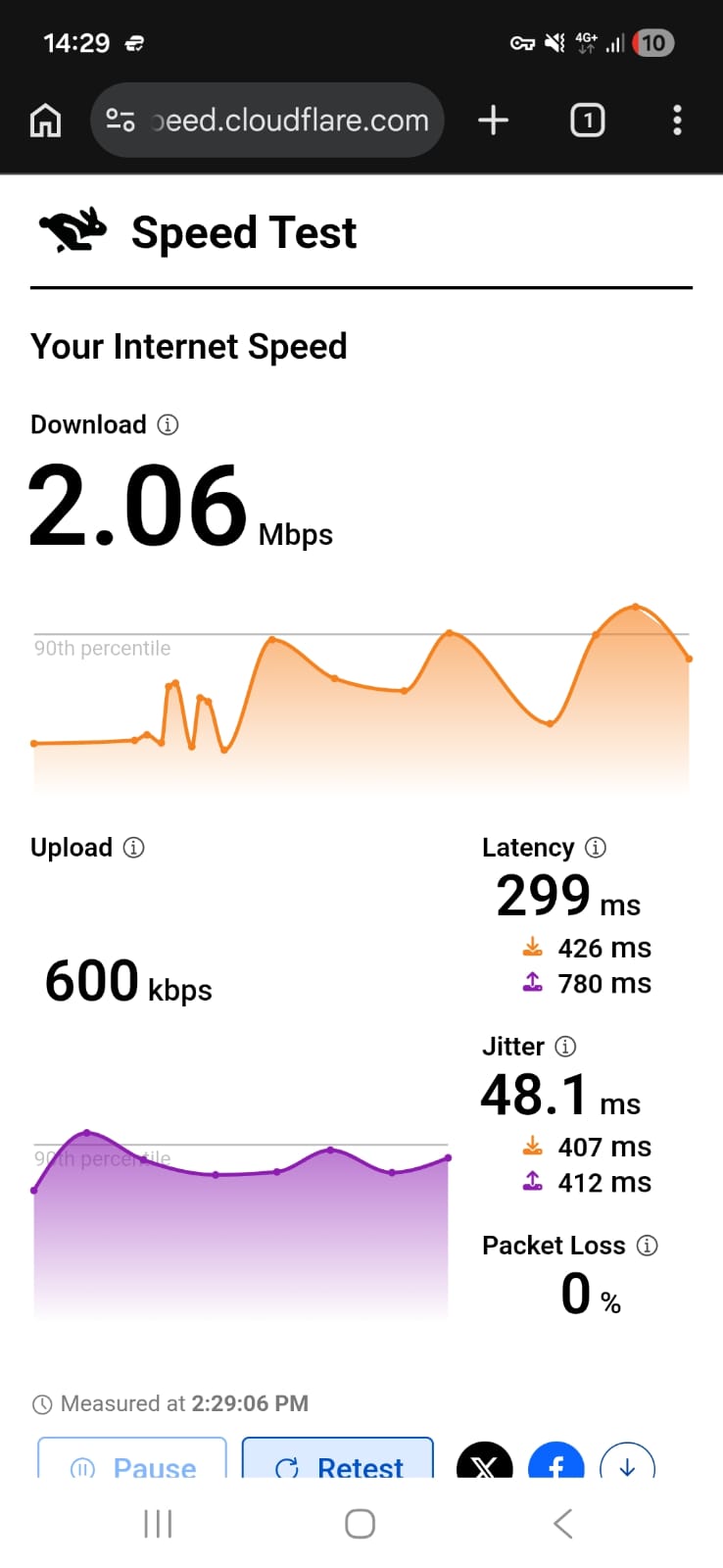Open the tab switcher showing one tab
723x1568 pixels.
coord(587,120)
